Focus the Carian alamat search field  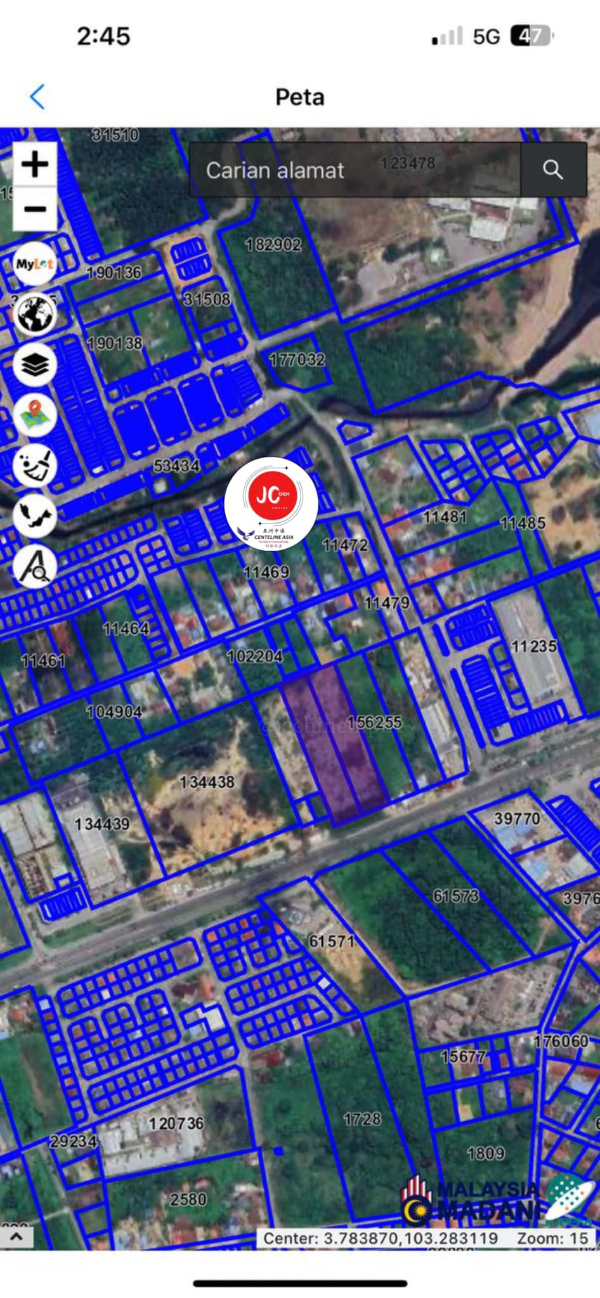click(x=355, y=170)
